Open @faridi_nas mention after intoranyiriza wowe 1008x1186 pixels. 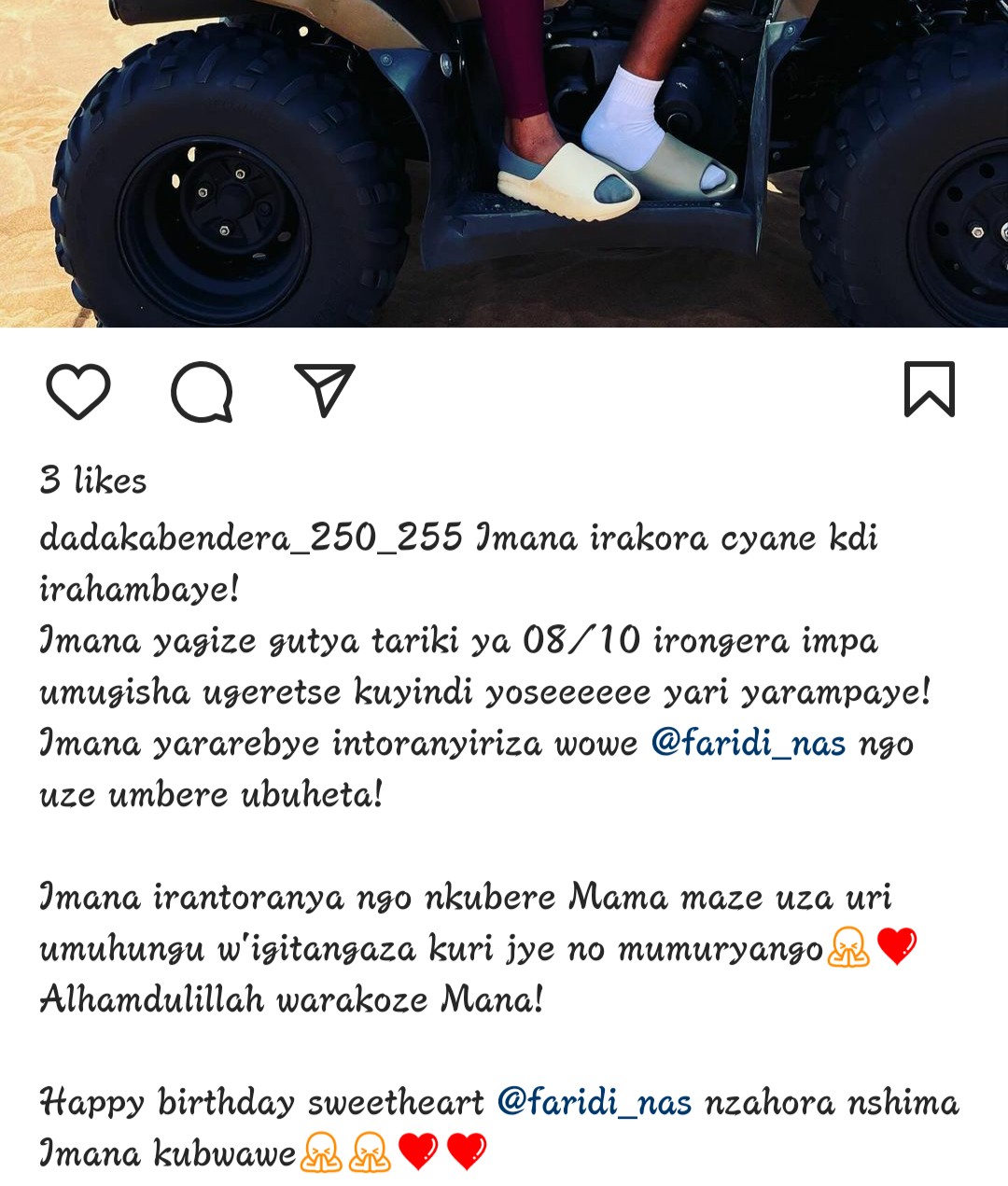748,743
